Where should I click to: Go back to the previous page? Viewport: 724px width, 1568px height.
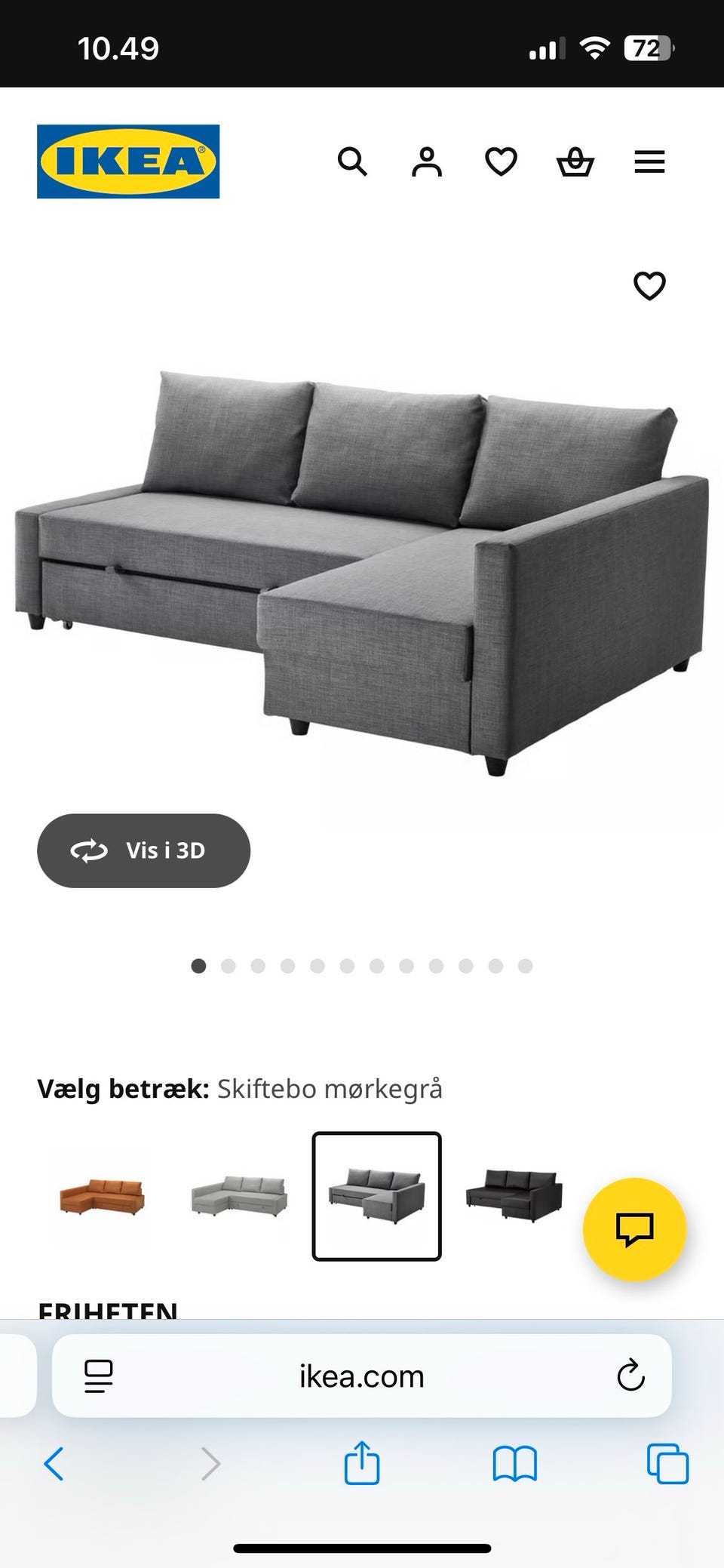pos(54,1462)
